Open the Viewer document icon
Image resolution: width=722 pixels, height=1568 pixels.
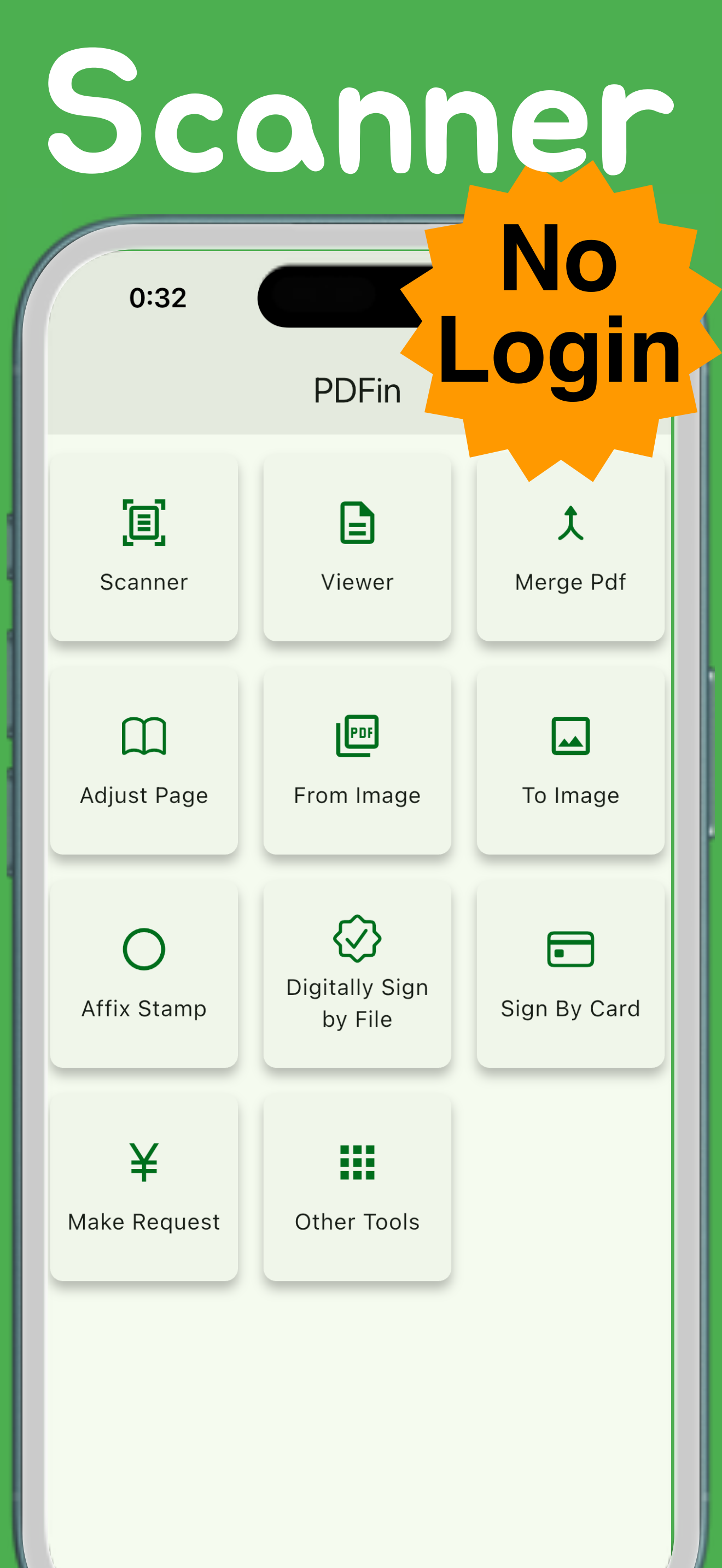(x=357, y=523)
